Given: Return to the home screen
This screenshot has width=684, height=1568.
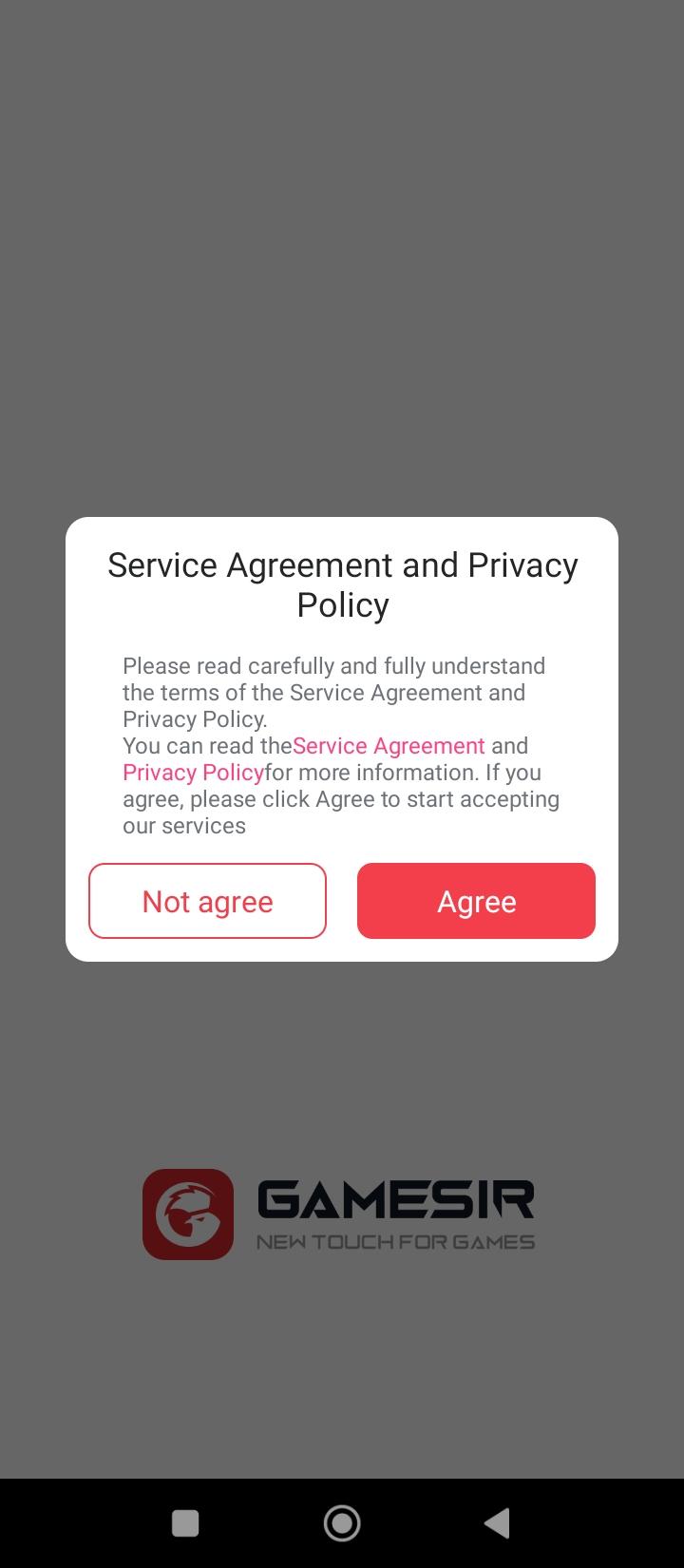Looking at the screenshot, I should (342, 1523).
